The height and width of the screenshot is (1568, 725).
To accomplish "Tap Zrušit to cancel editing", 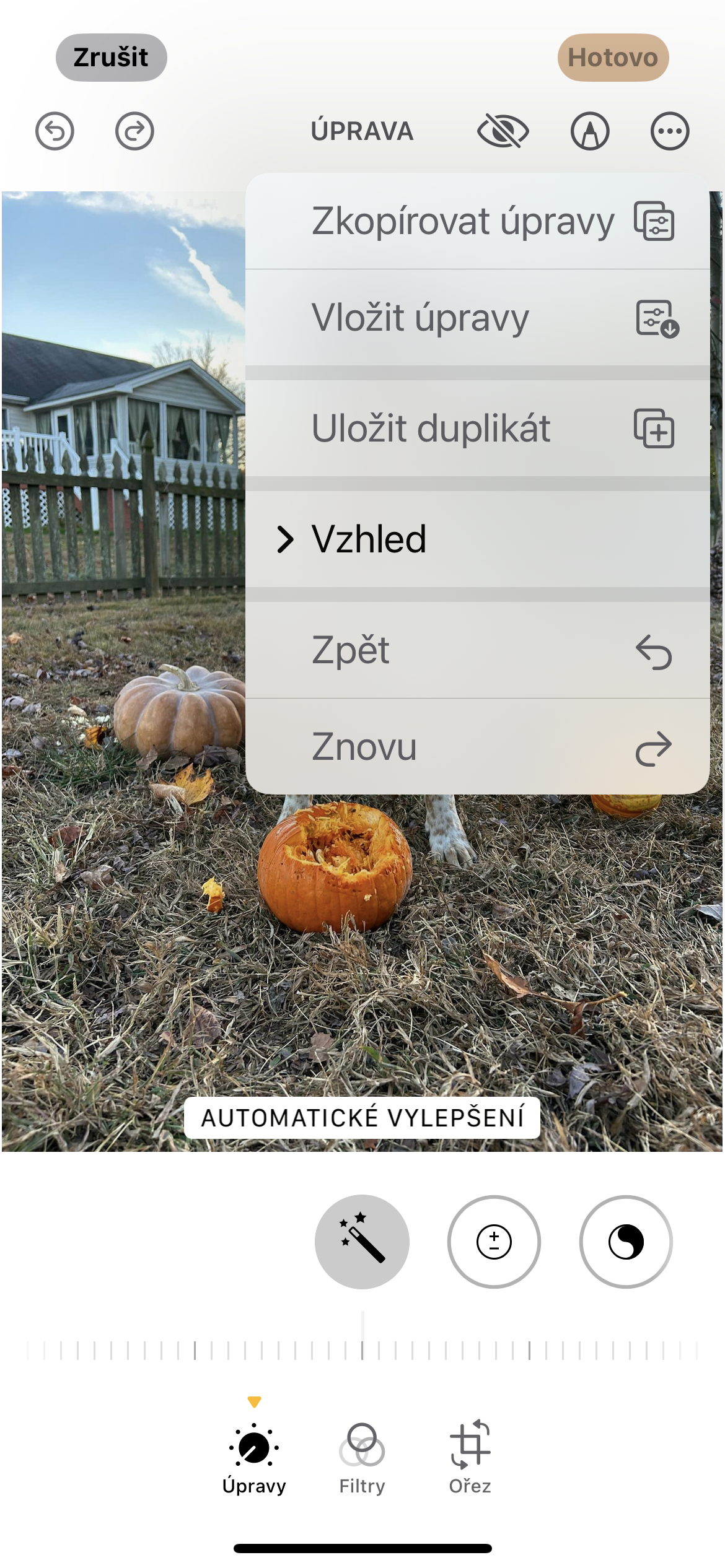I will tap(111, 58).
